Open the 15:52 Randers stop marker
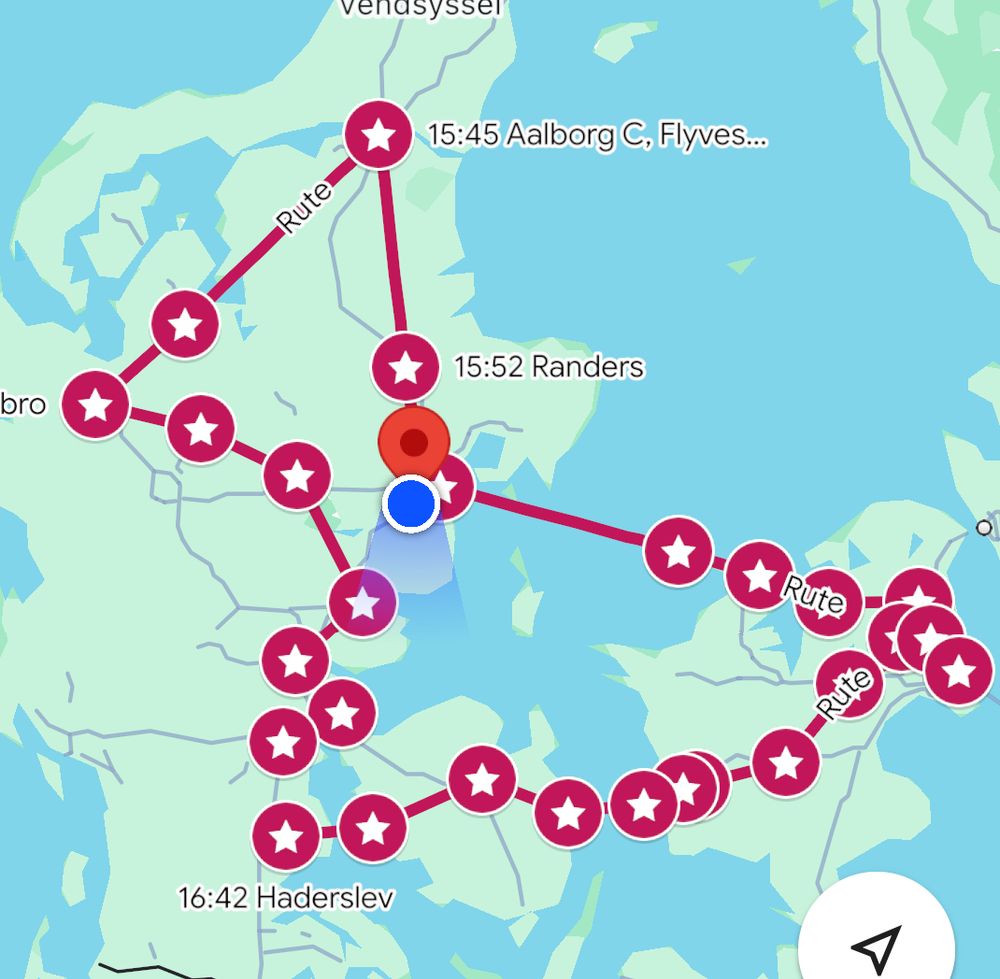 (405, 367)
